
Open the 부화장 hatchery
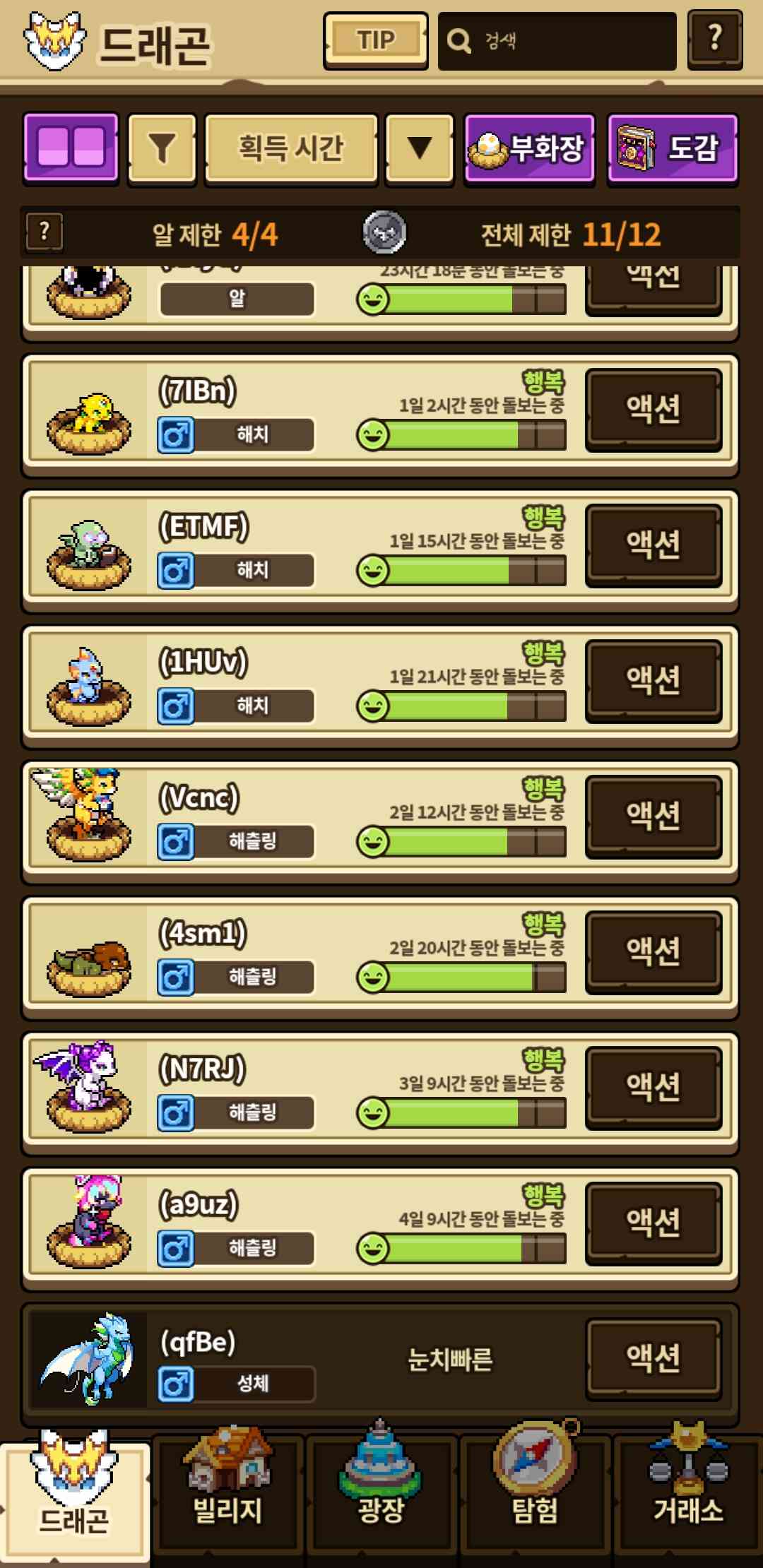tap(529, 148)
